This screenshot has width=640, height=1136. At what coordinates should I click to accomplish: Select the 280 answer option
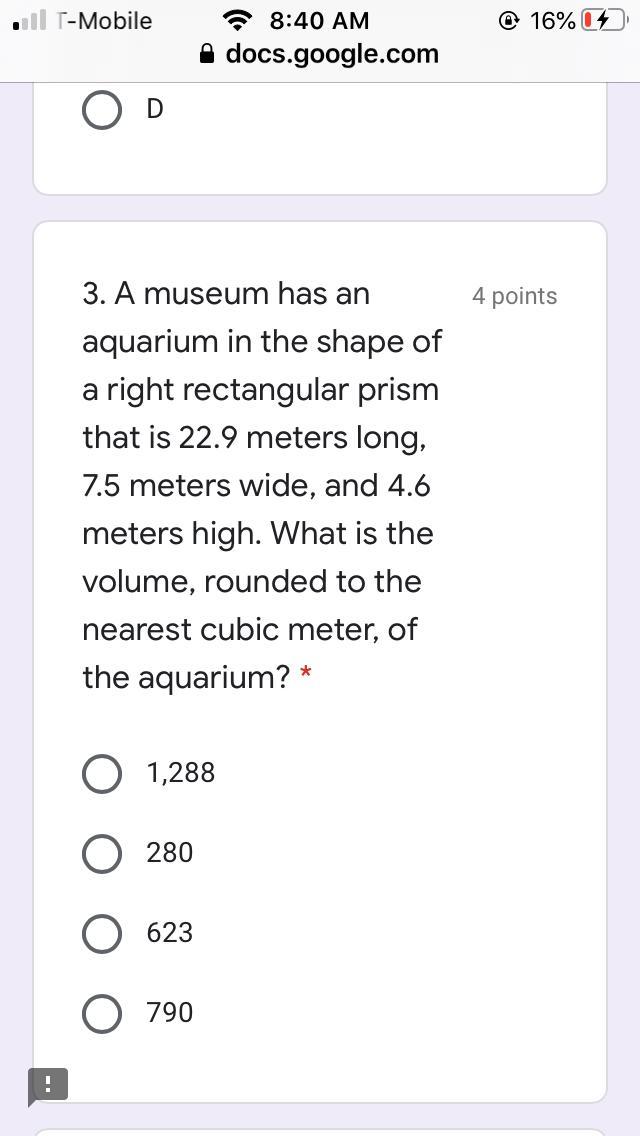pyautogui.click(x=102, y=853)
